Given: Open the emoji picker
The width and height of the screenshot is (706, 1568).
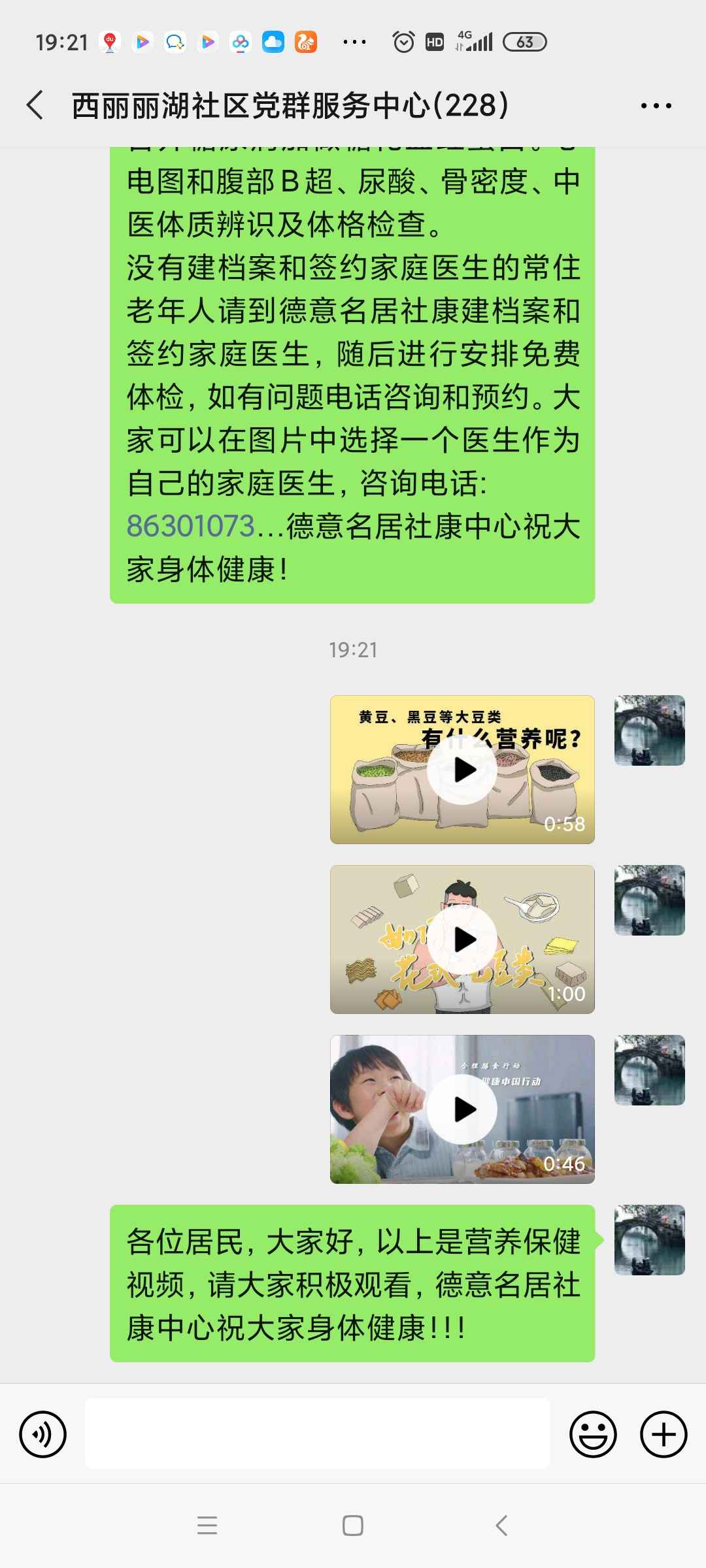Looking at the screenshot, I should pyautogui.click(x=593, y=1435).
